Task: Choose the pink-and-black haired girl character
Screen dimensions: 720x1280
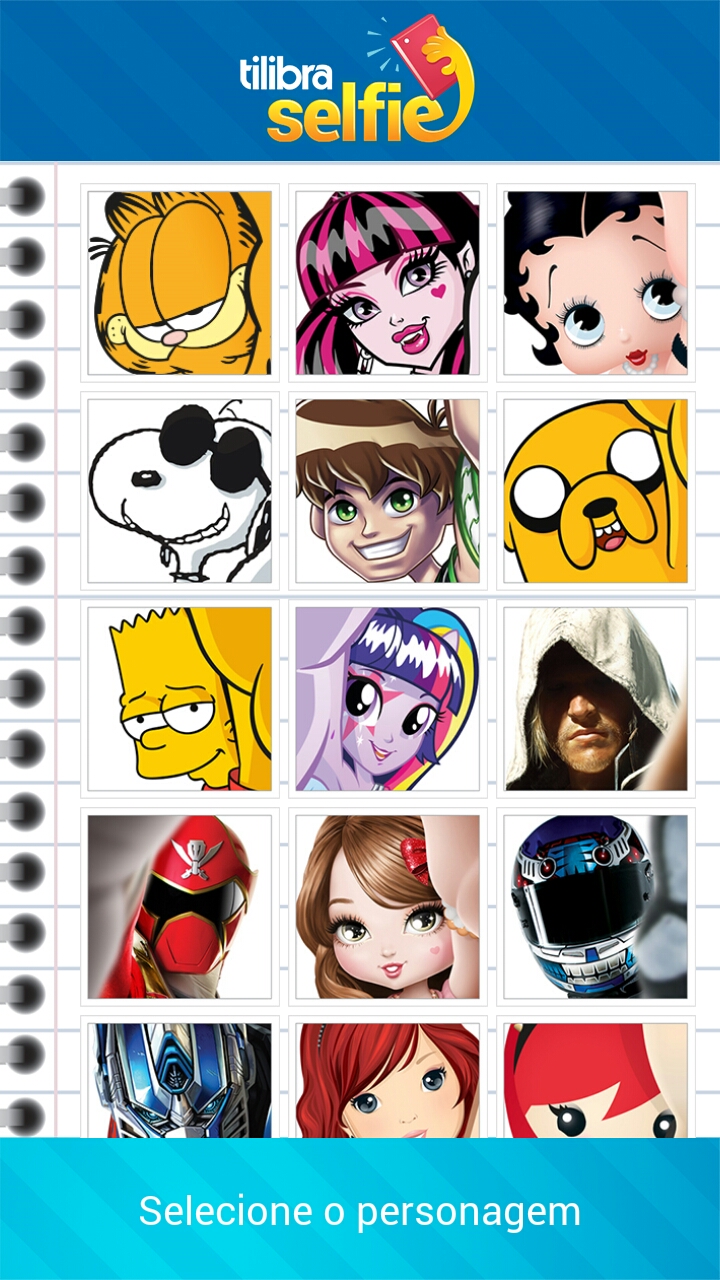Action: (x=387, y=283)
